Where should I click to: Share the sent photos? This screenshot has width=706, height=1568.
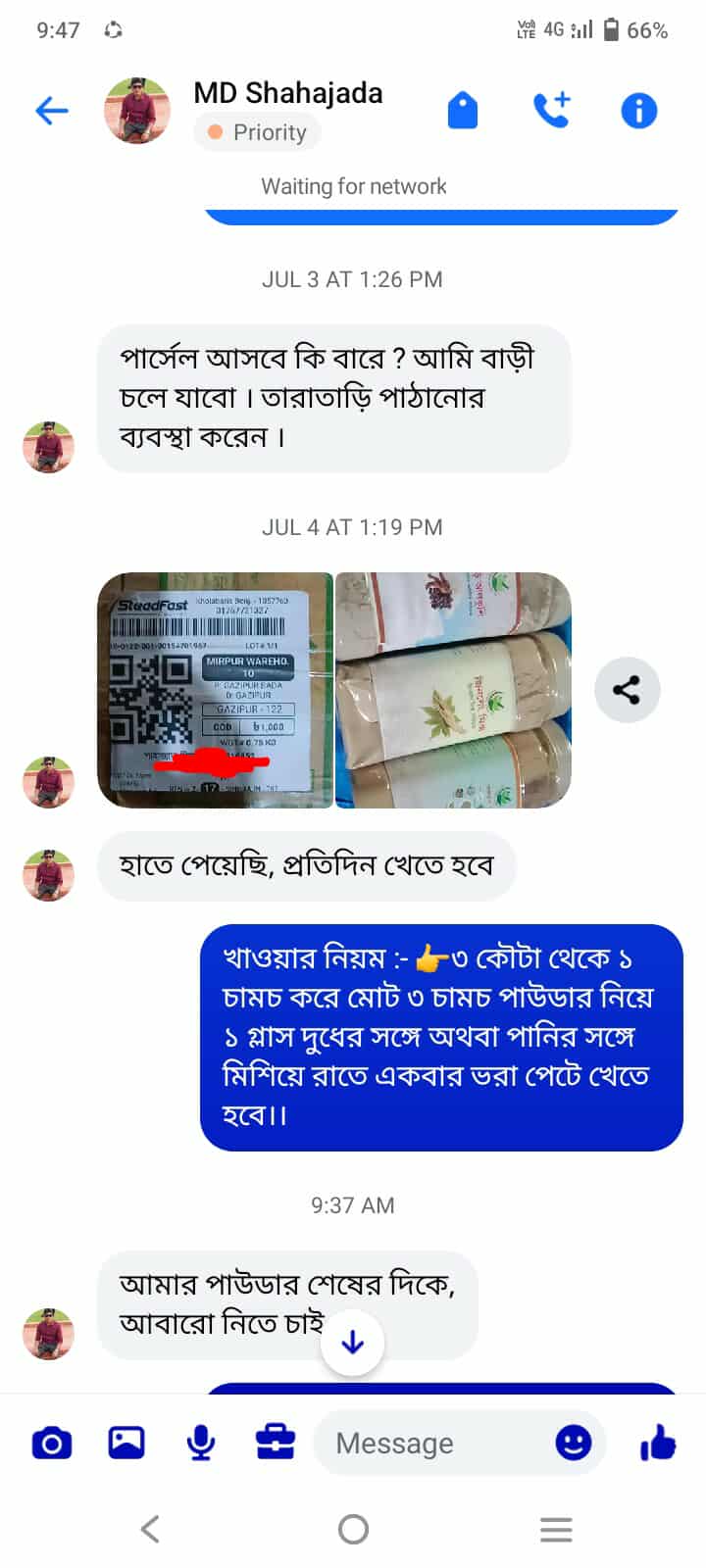coord(627,690)
